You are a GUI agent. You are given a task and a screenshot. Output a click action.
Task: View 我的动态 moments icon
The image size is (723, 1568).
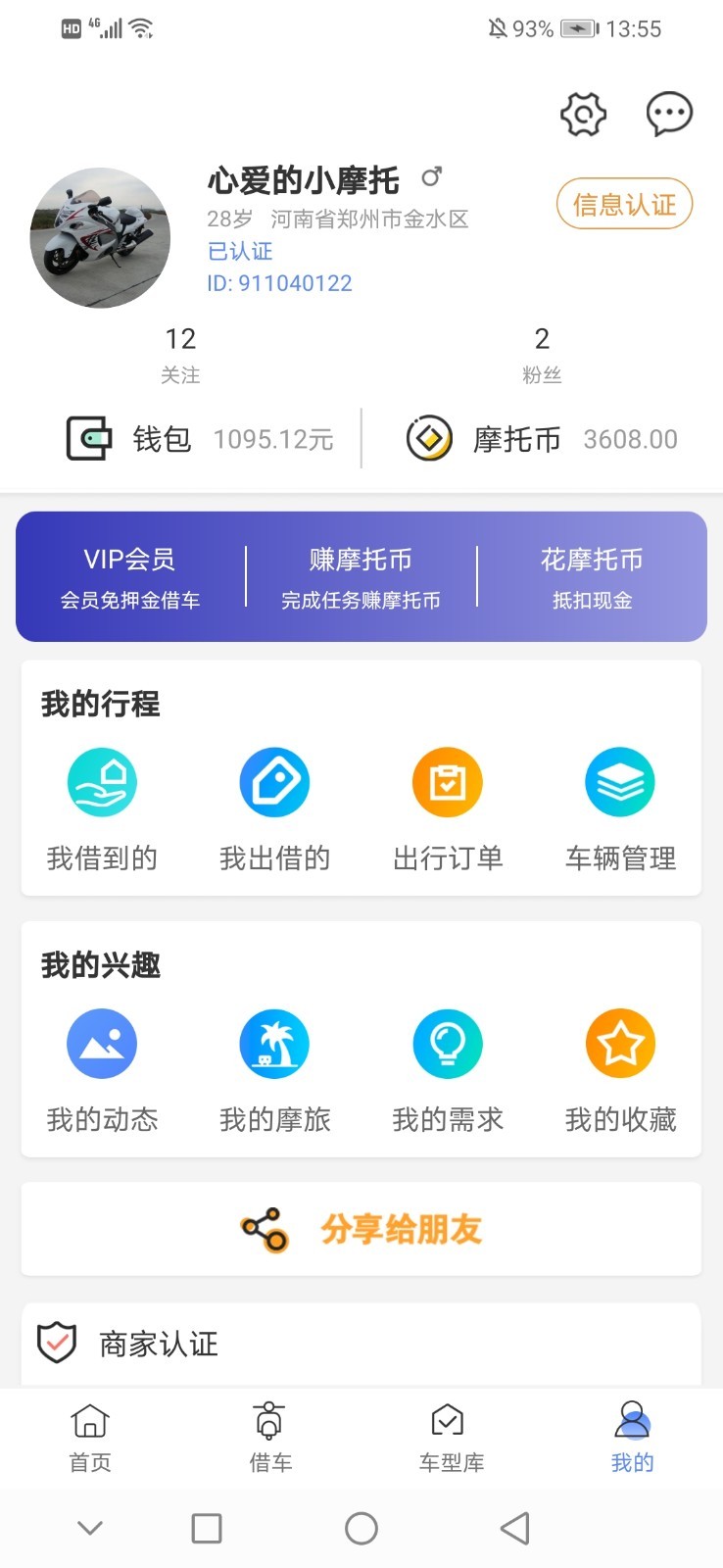point(102,1043)
